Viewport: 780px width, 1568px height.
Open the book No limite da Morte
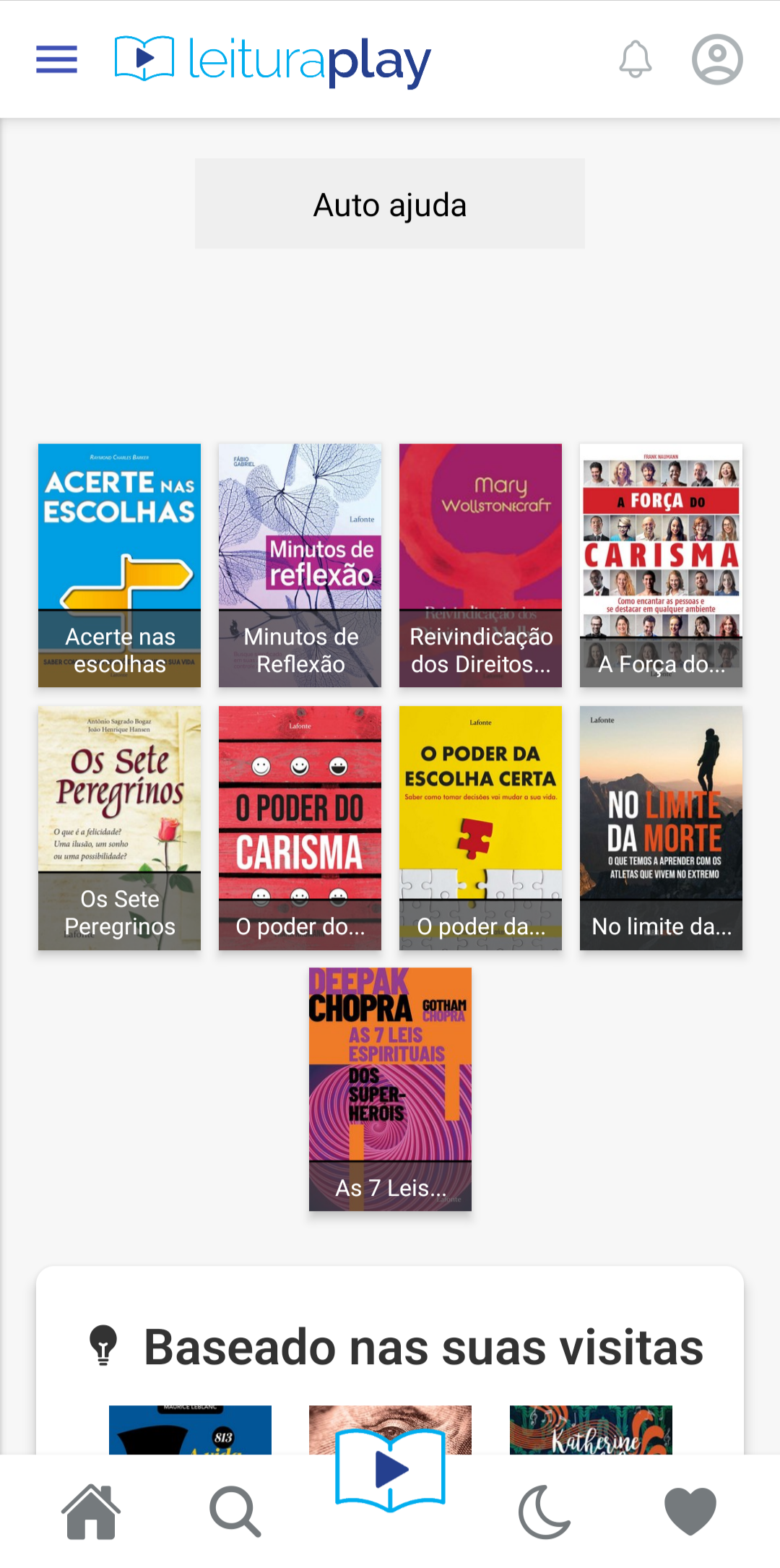click(661, 827)
